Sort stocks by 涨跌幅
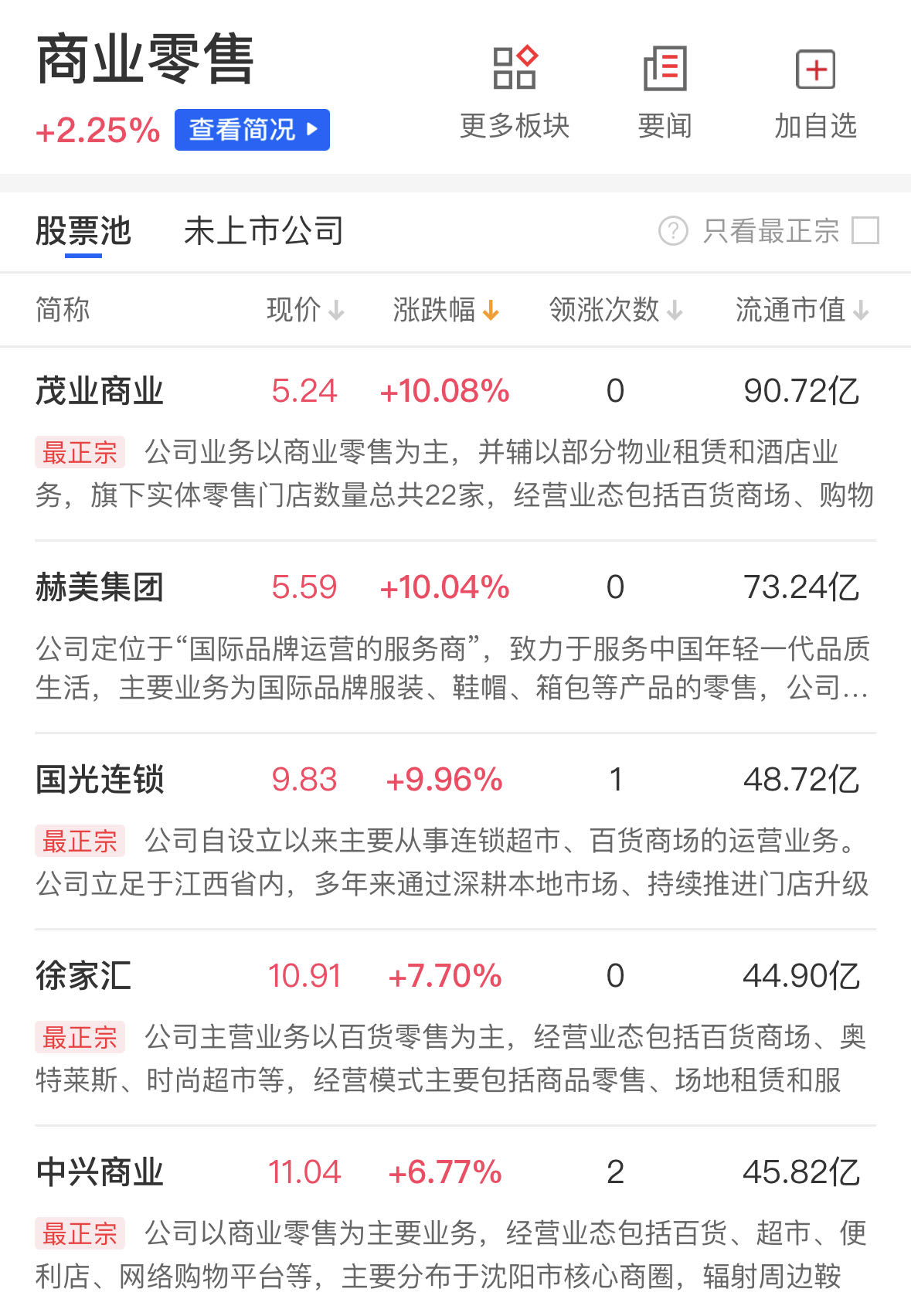 coord(445,310)
